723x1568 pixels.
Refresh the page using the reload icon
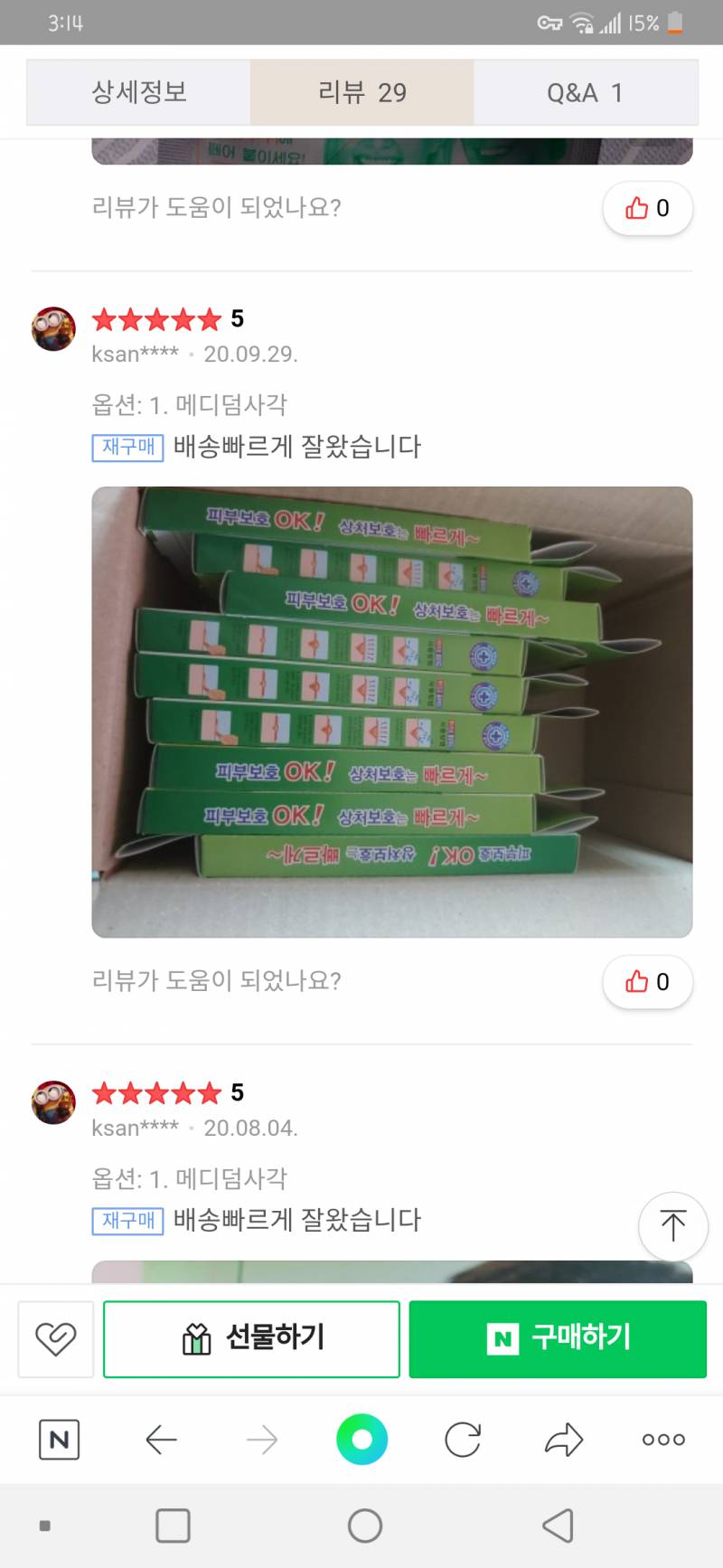[462, 1440]
